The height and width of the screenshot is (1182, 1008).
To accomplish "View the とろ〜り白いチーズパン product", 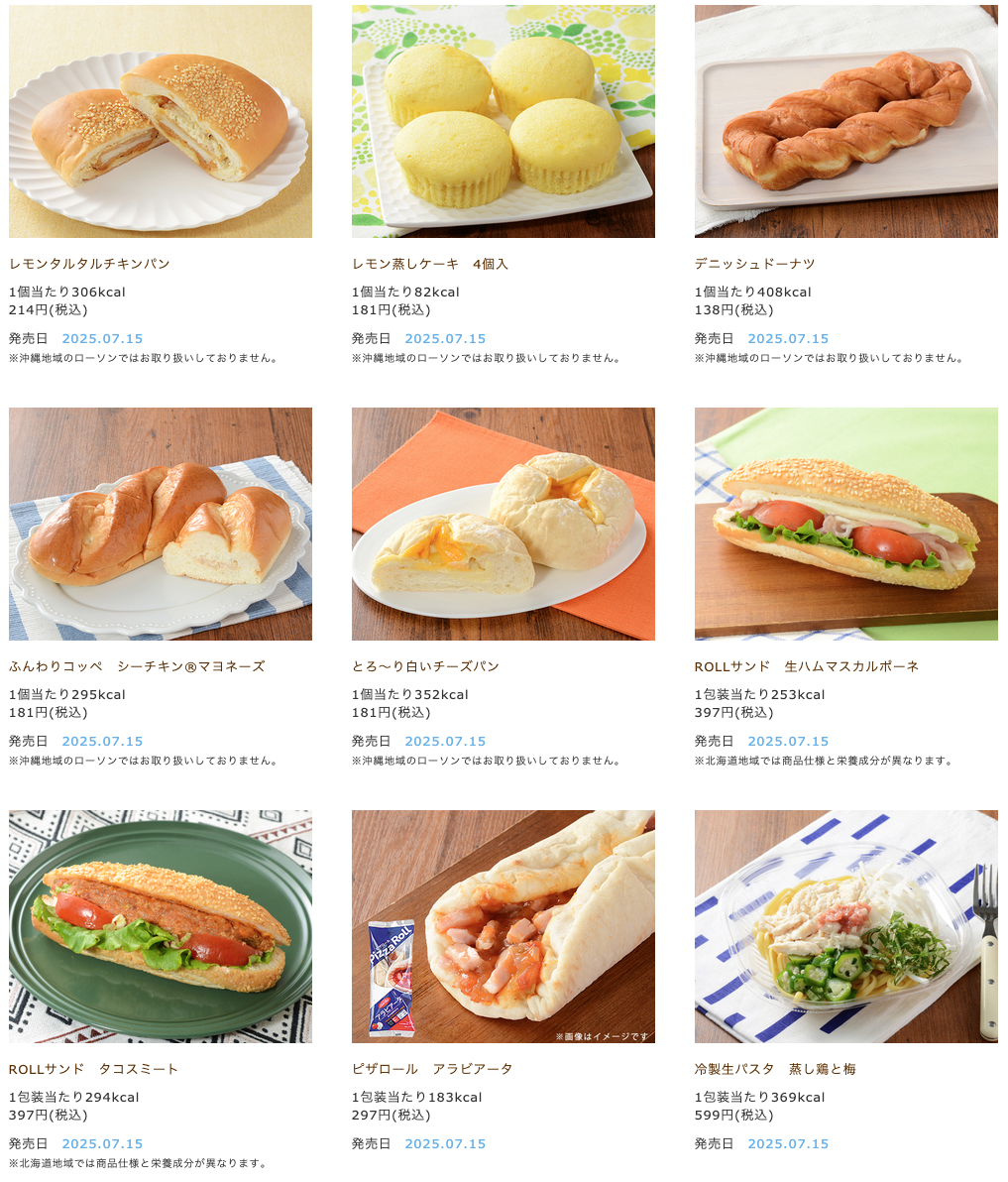I will [503, 525].
